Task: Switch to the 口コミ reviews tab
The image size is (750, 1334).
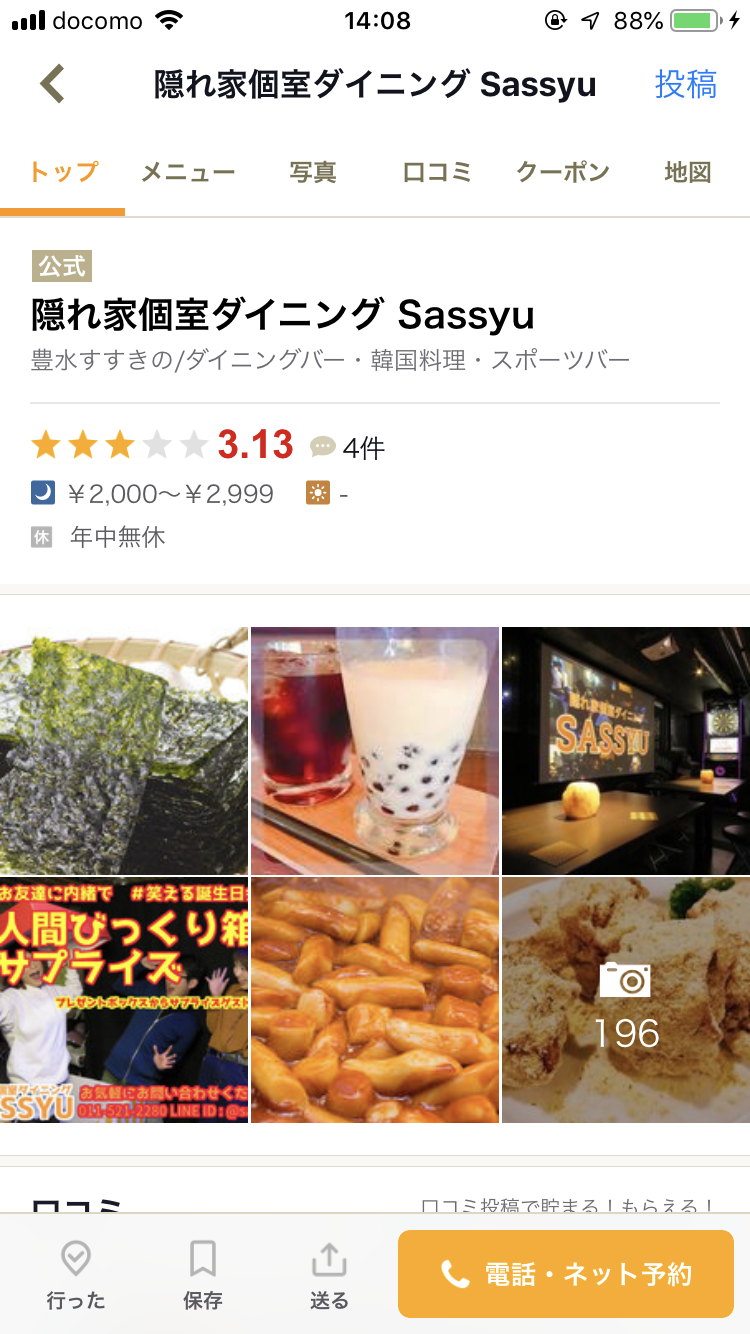Action: pyautogui.click(x=437, y=172)
